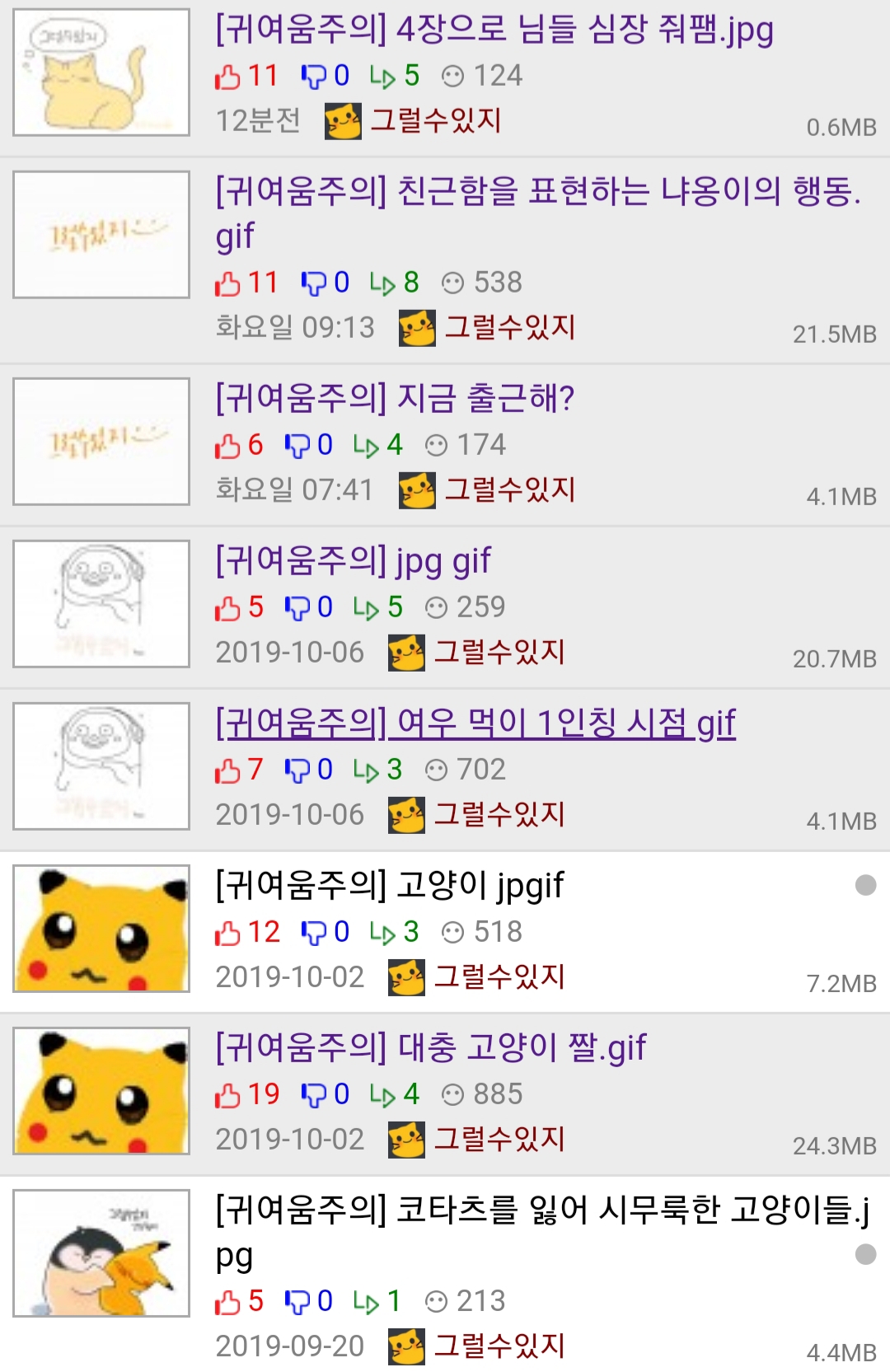Open the '고양이 jpgif' post
890x1372 pixels.
point(389,886)
